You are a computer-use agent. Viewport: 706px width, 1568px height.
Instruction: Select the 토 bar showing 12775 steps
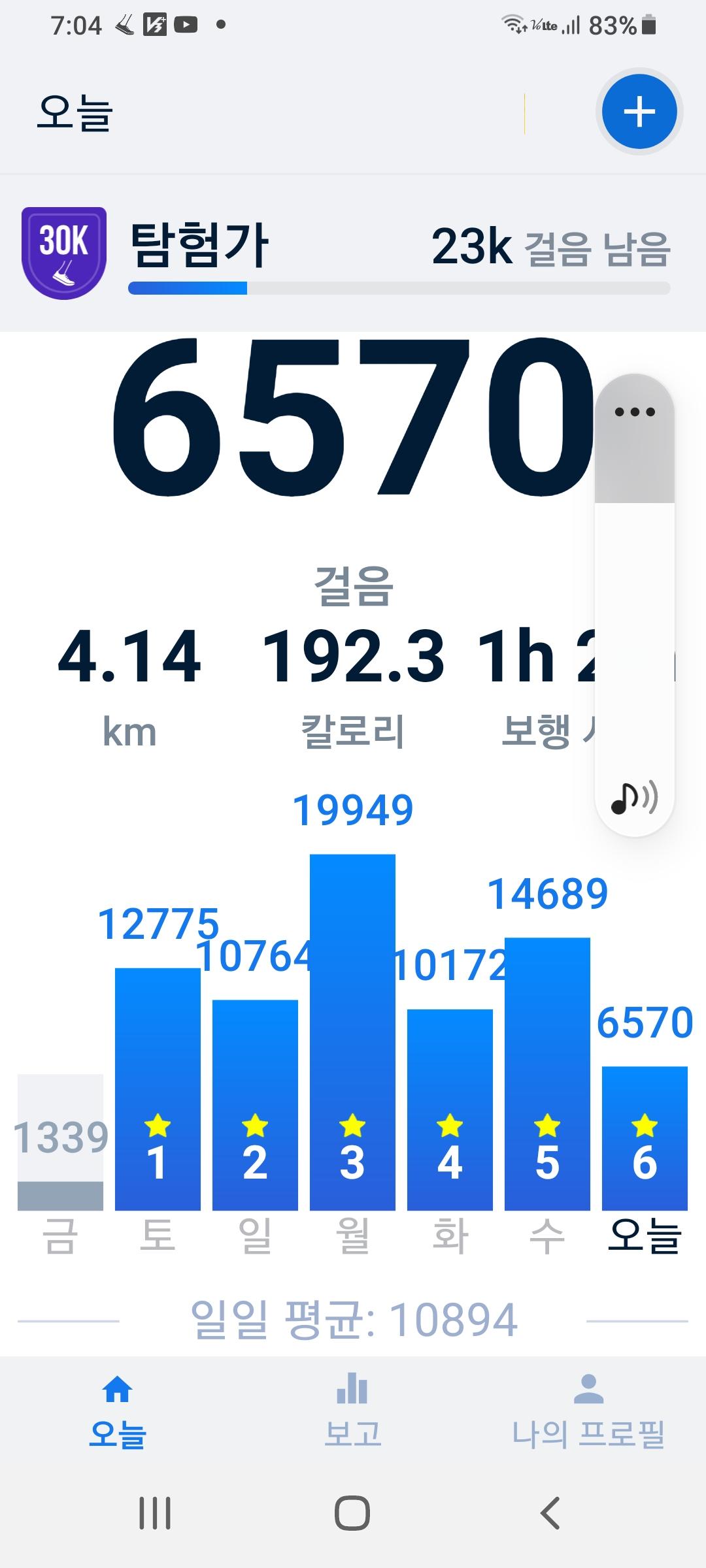158,1088
